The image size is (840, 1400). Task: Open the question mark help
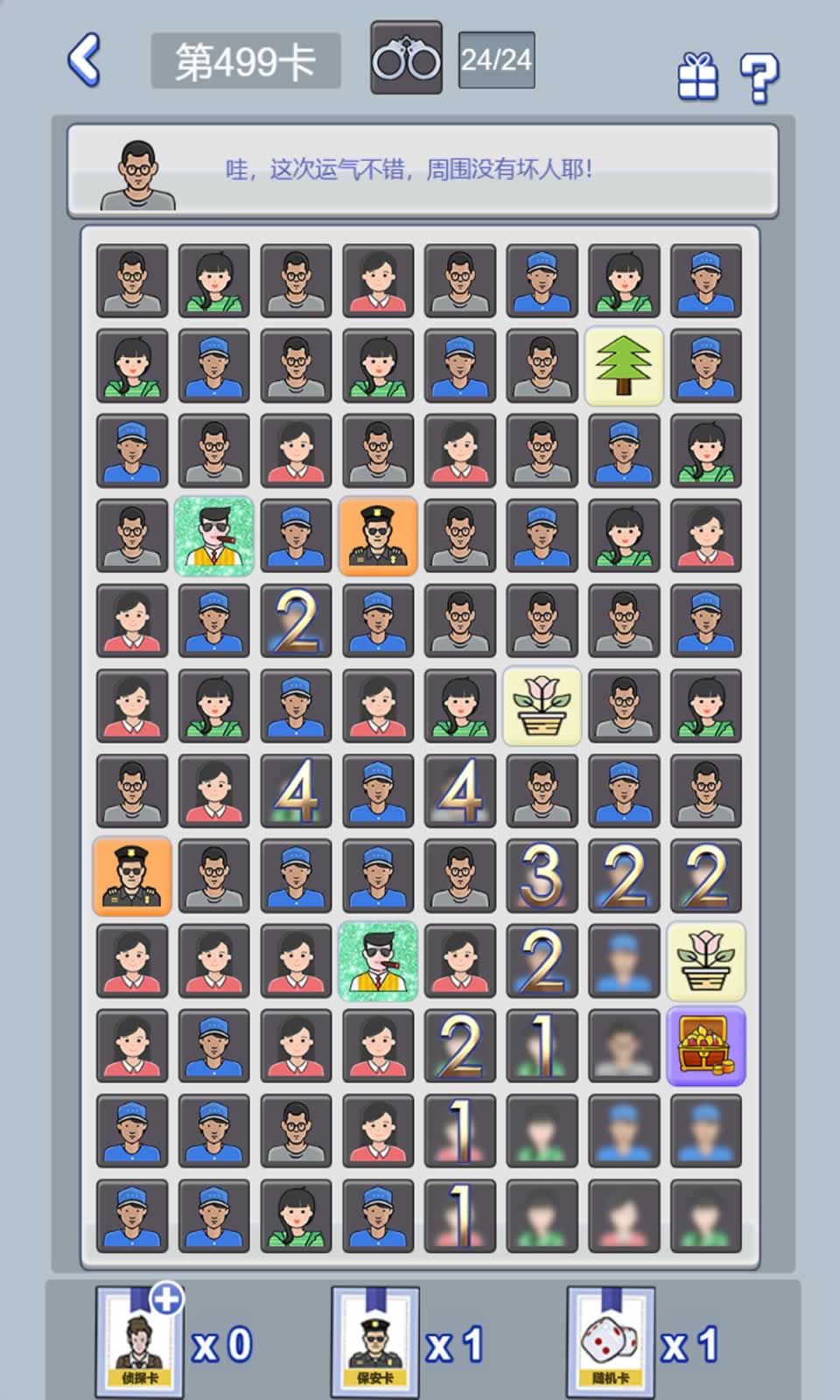point(759,78)
